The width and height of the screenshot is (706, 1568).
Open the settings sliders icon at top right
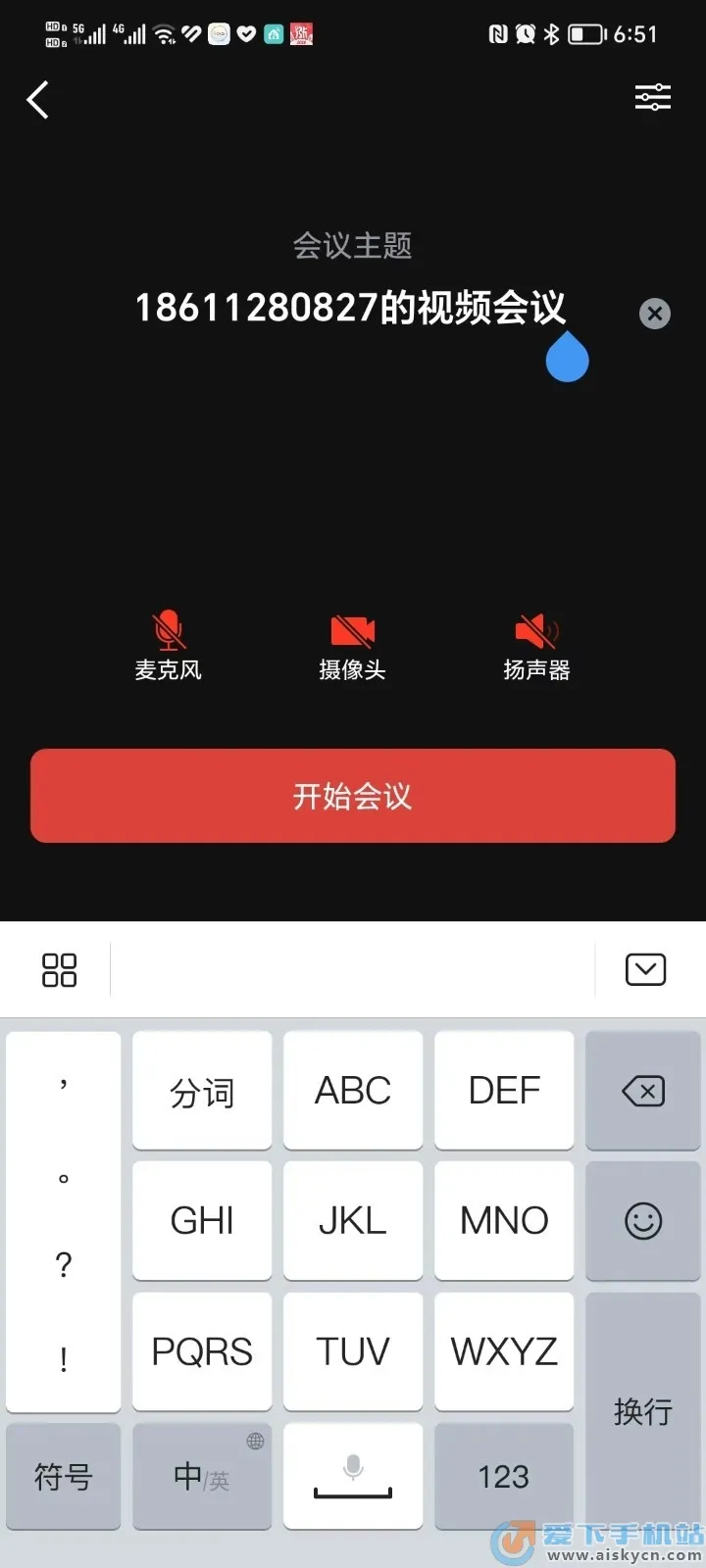651,97
